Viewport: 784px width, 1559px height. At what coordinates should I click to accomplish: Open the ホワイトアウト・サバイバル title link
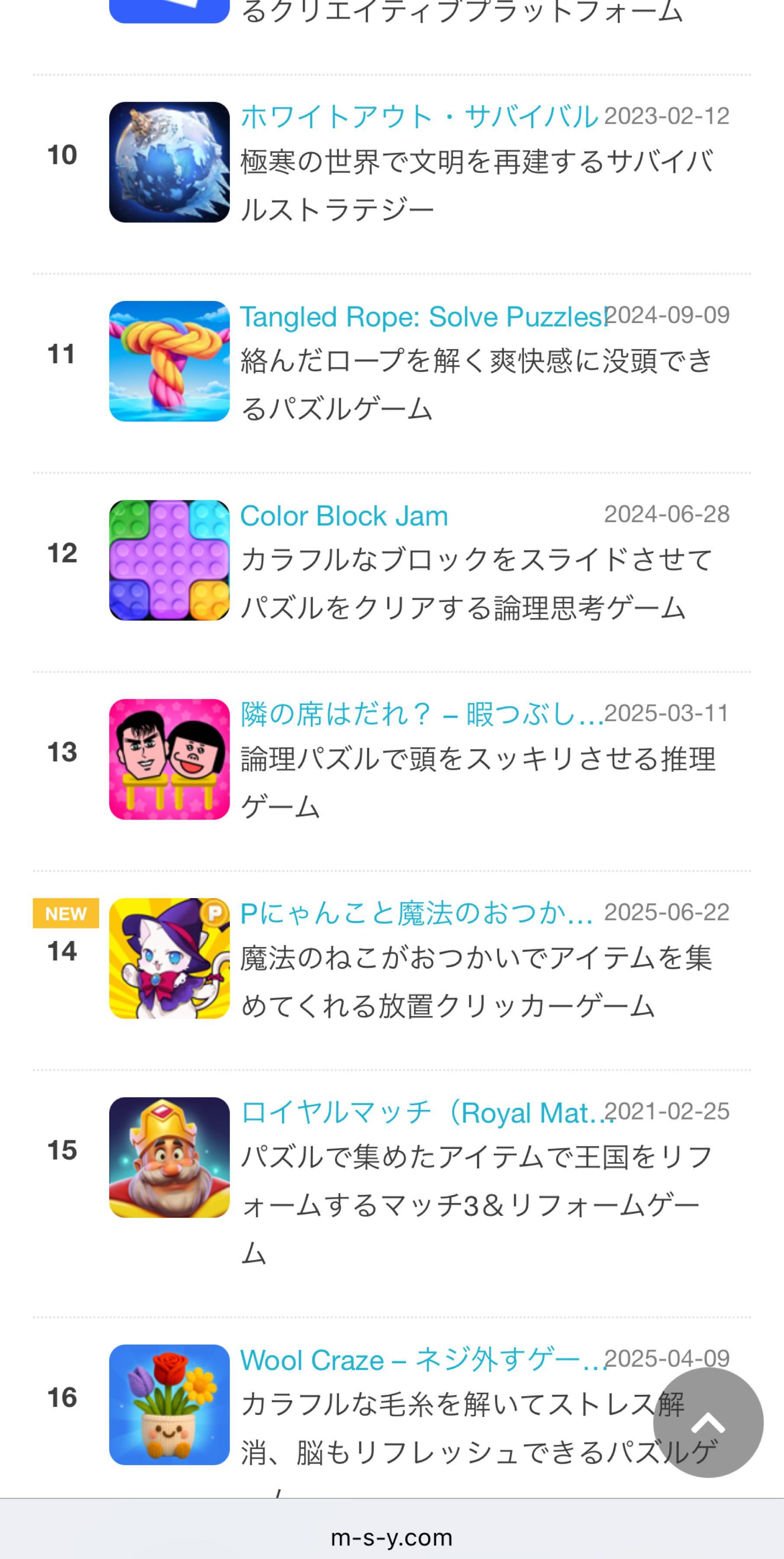(x=419, y=117)
